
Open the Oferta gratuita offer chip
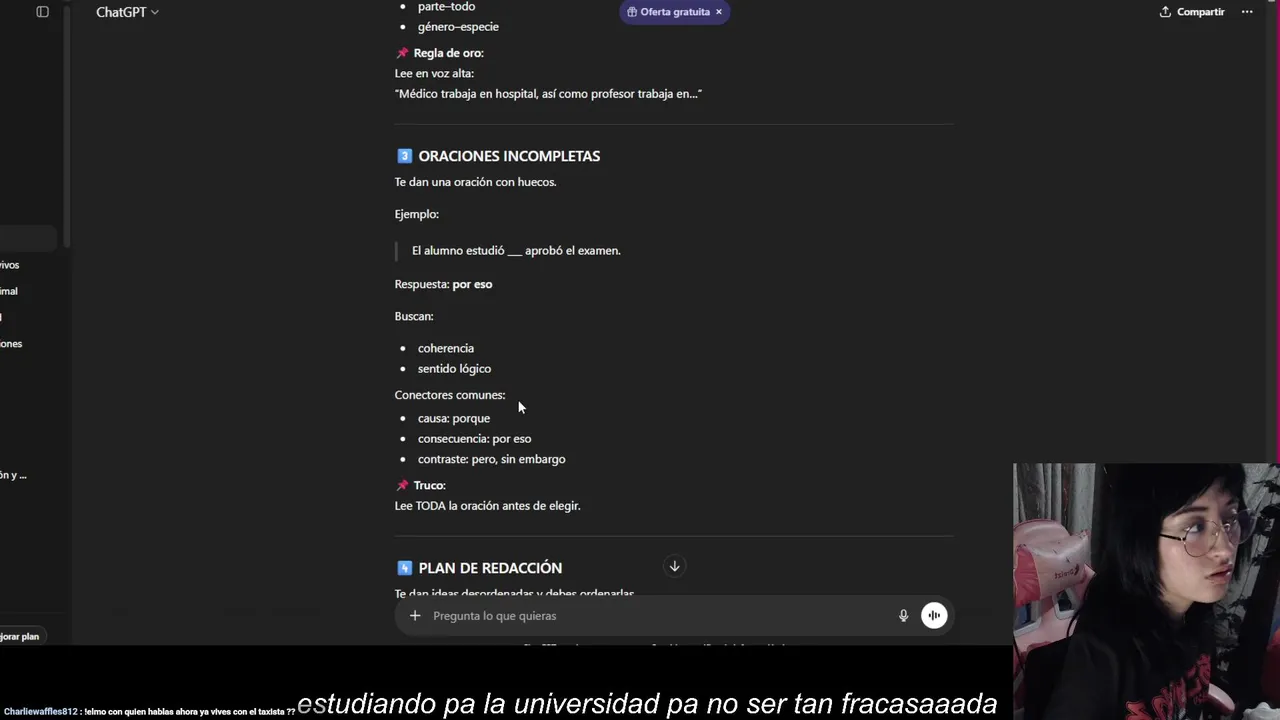click(x=668, y=12)
